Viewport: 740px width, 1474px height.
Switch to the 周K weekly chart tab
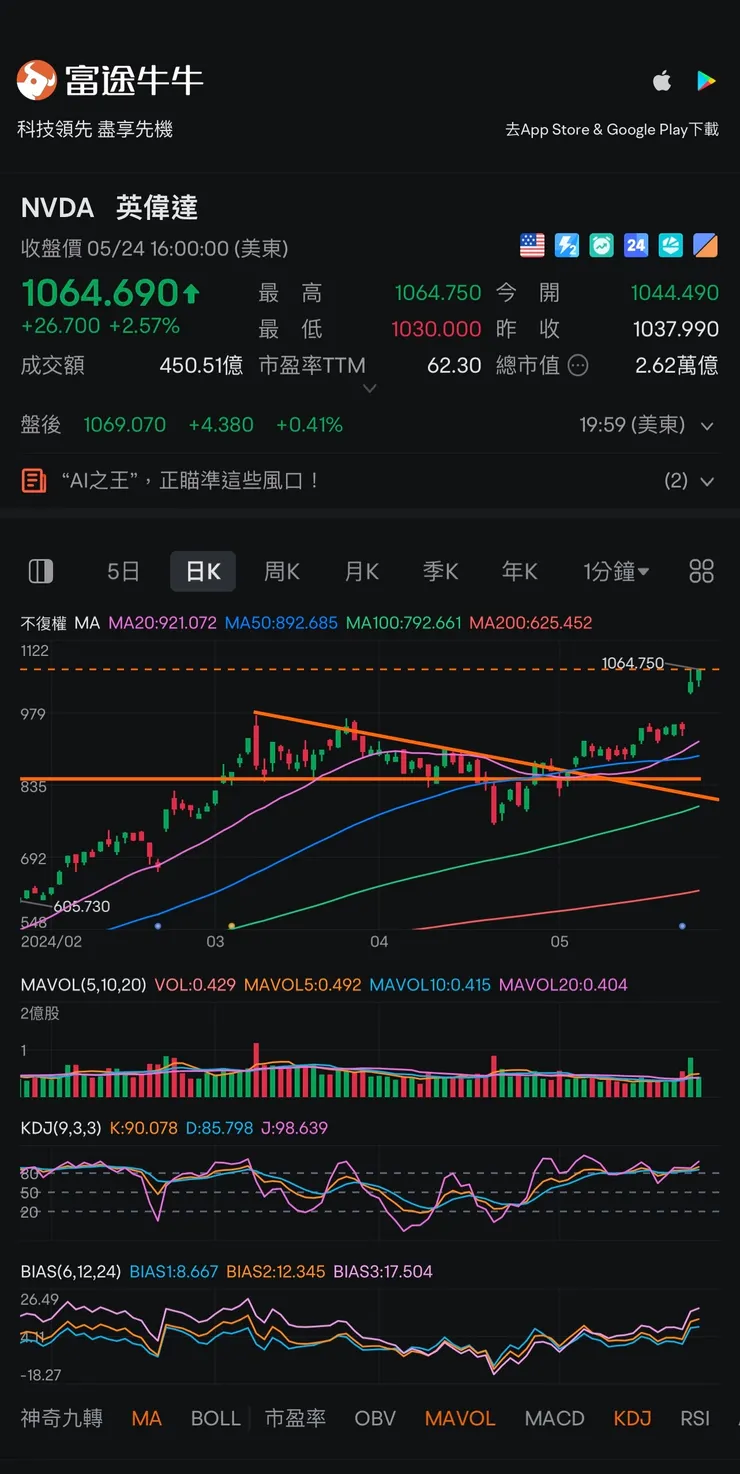281,571
